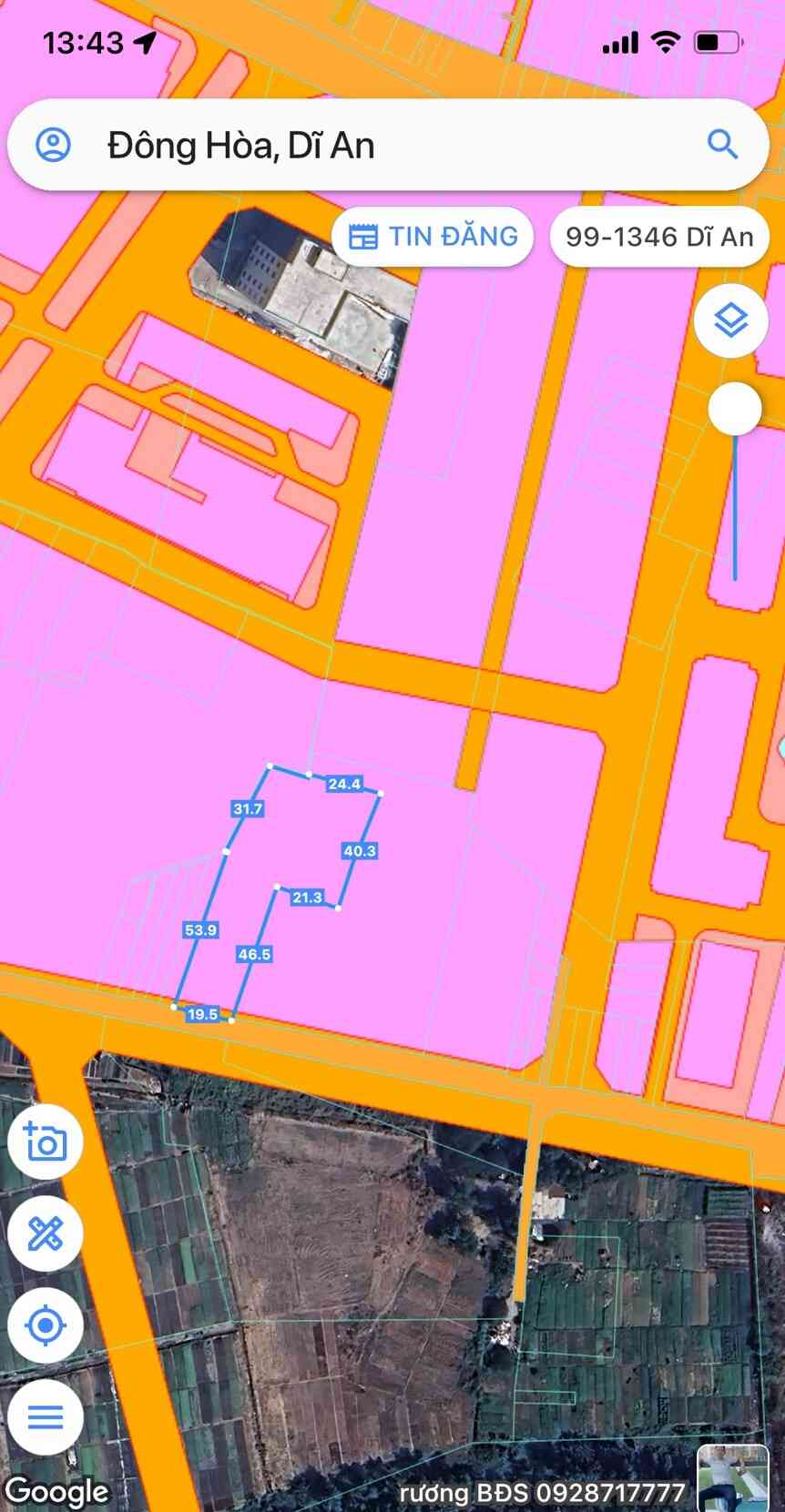Screen dimensions: 785x1512
Task: Tap the overlay opacity slider handle
Action: (x=735, y=409)
